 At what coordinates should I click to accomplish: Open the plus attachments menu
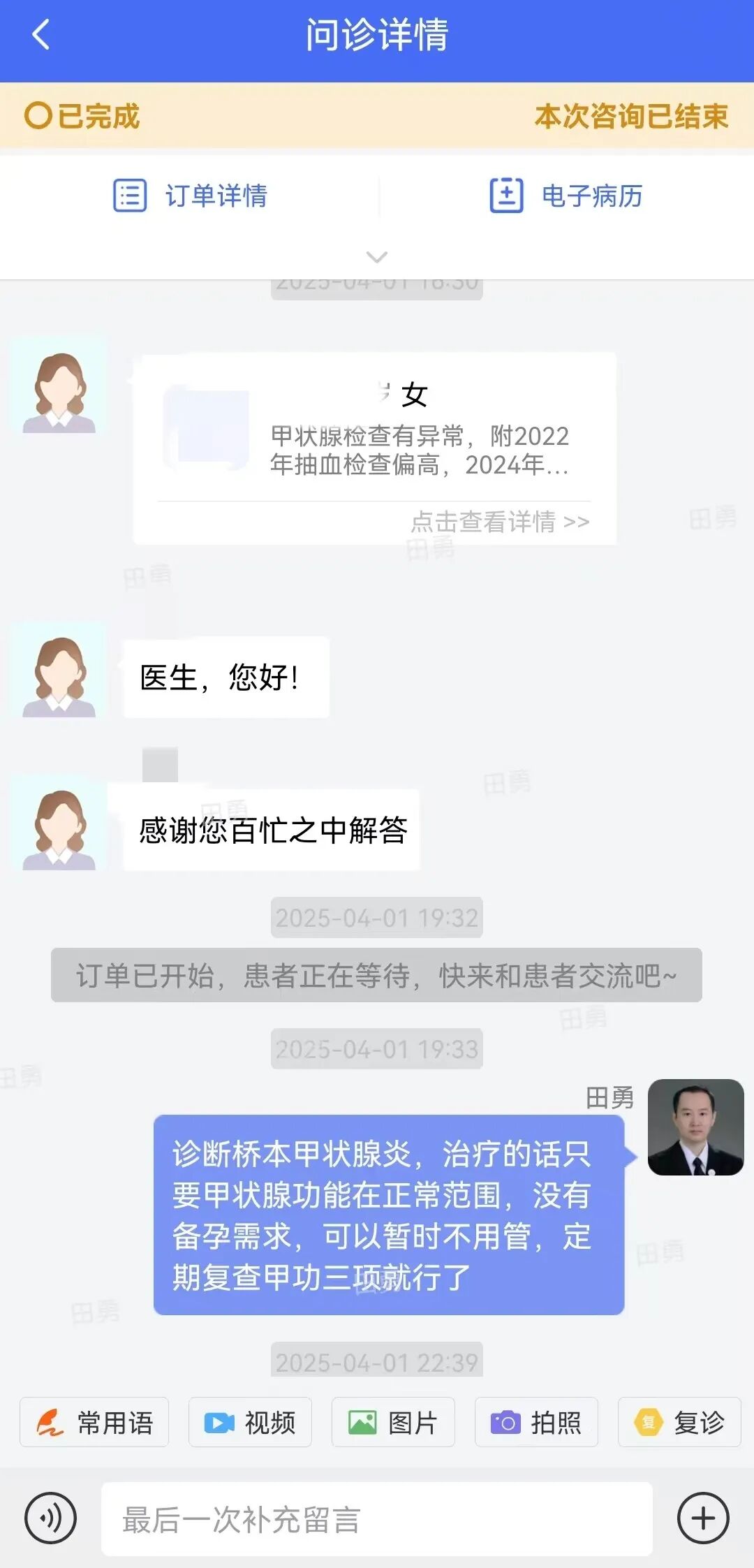[703, 1518]
